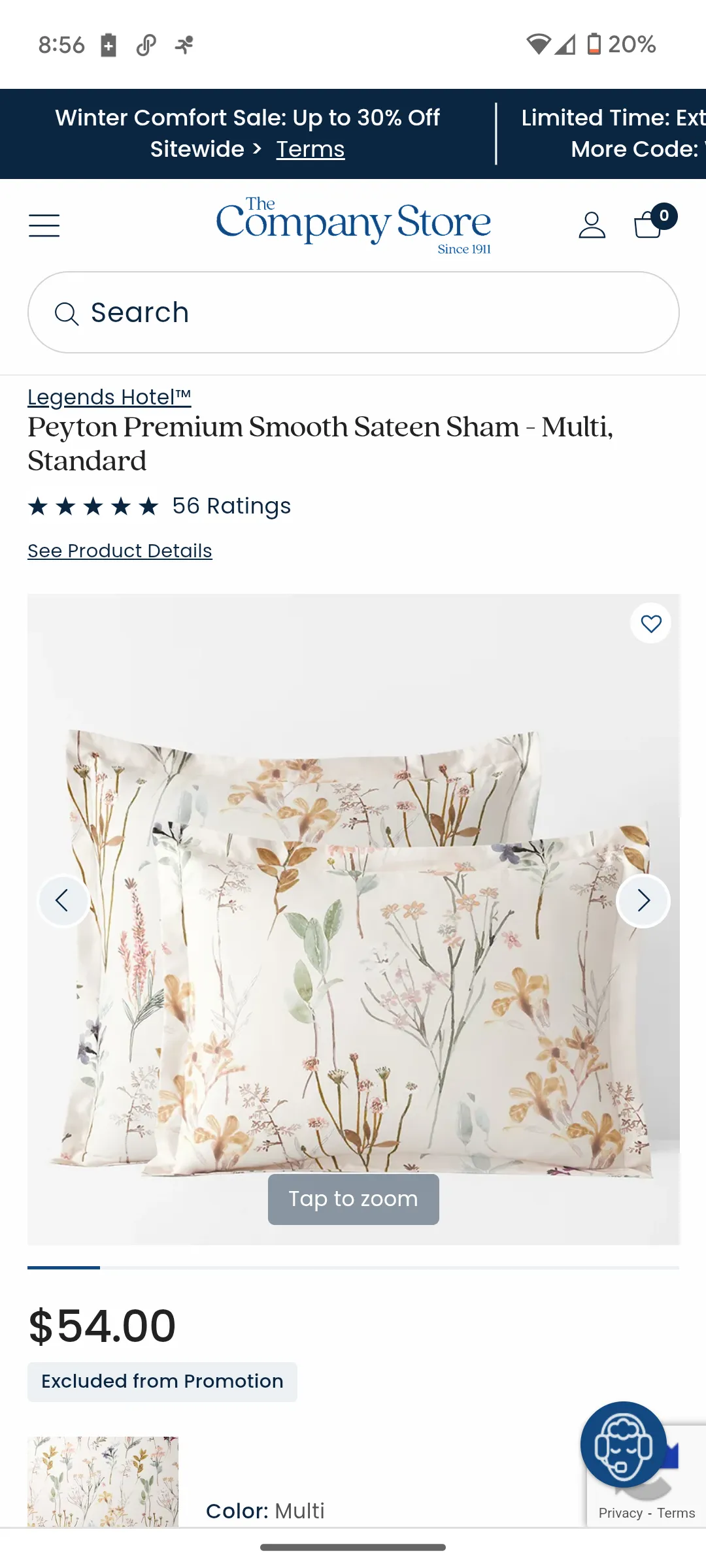View the 56 Ratings
The width and height of the screenshot is (706, 1568).
click(x=231, y=506)
